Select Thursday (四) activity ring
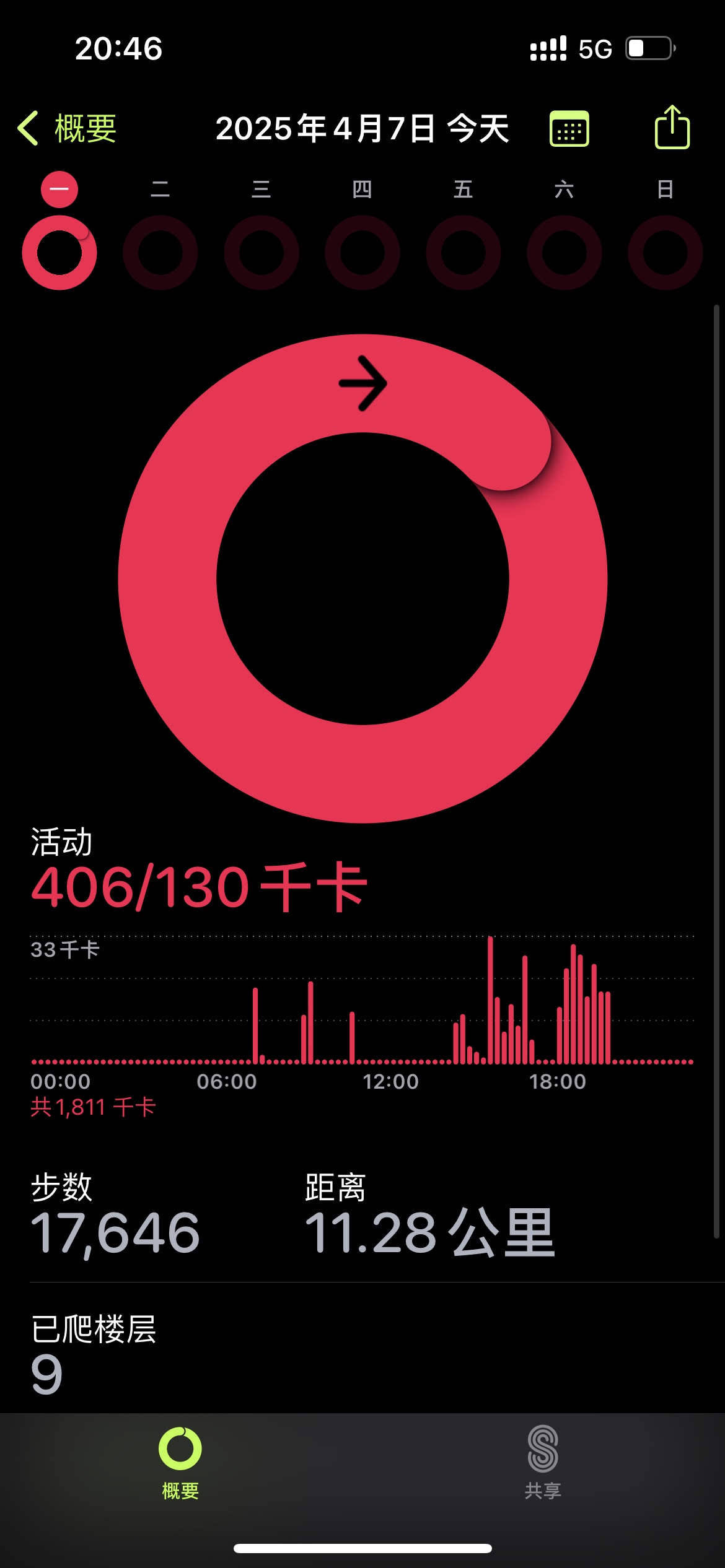 (362, 252)
